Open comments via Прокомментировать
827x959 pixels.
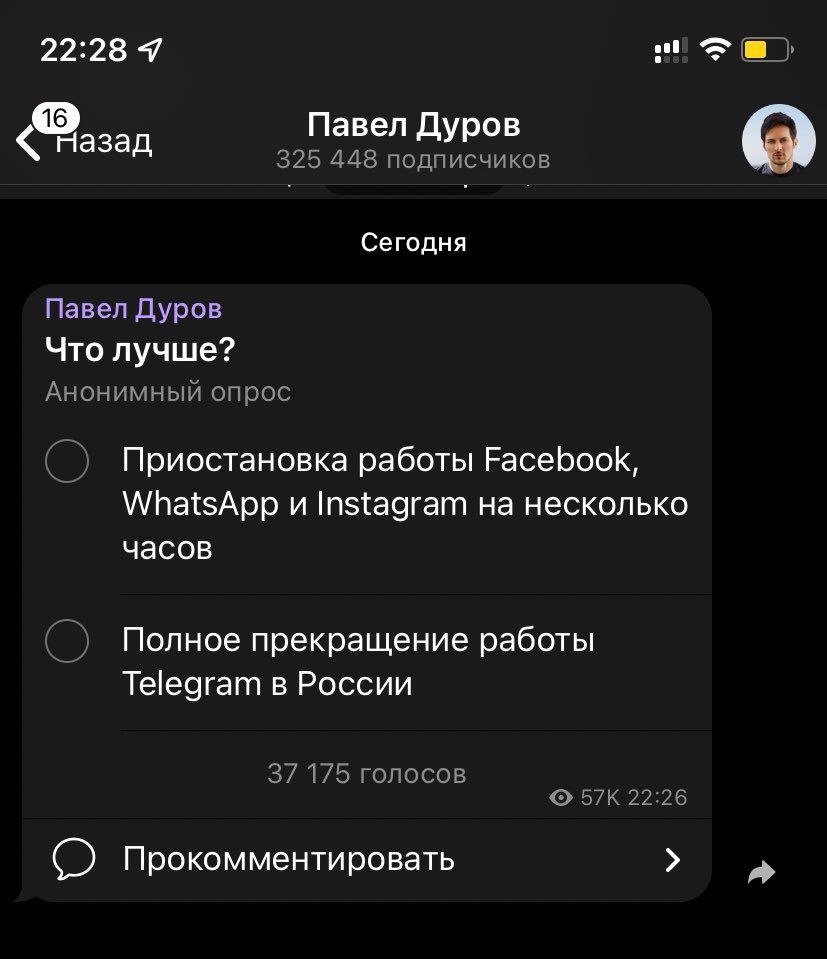(288, 859)
